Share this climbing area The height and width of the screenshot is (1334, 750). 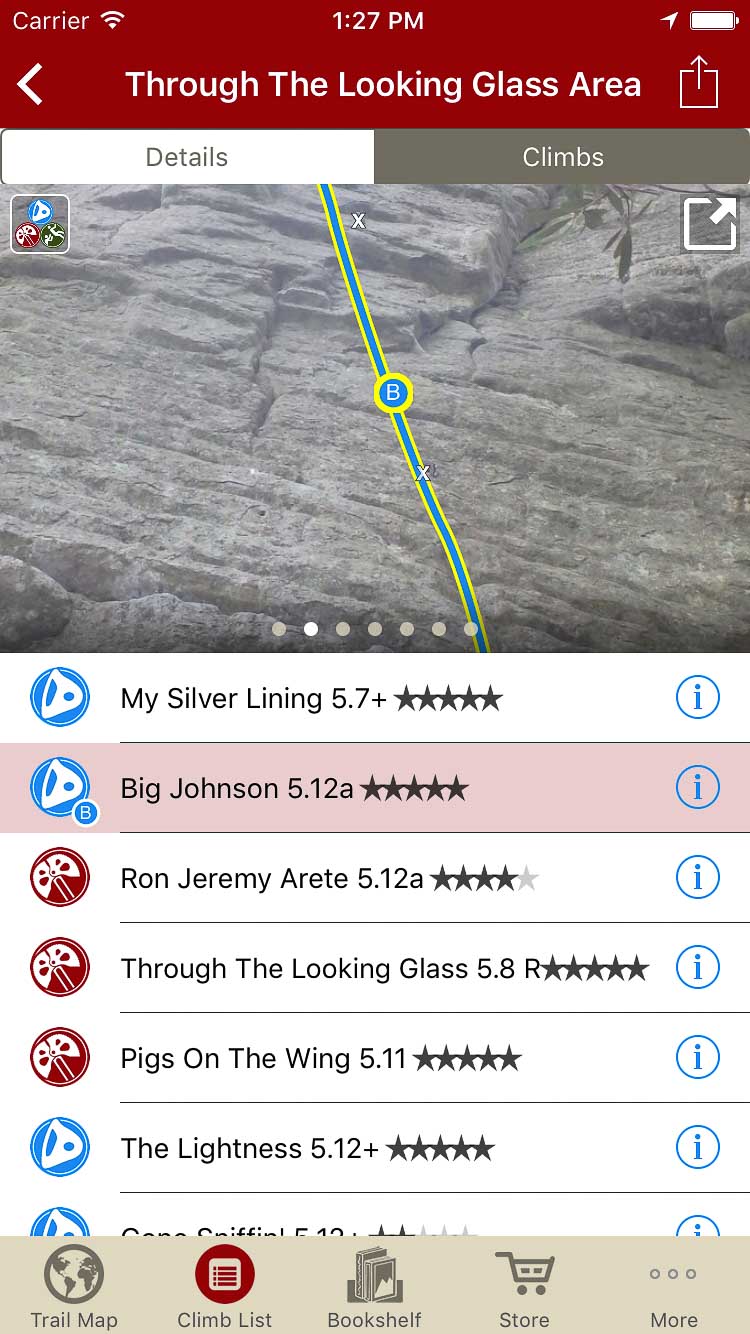tap(699, 82)
